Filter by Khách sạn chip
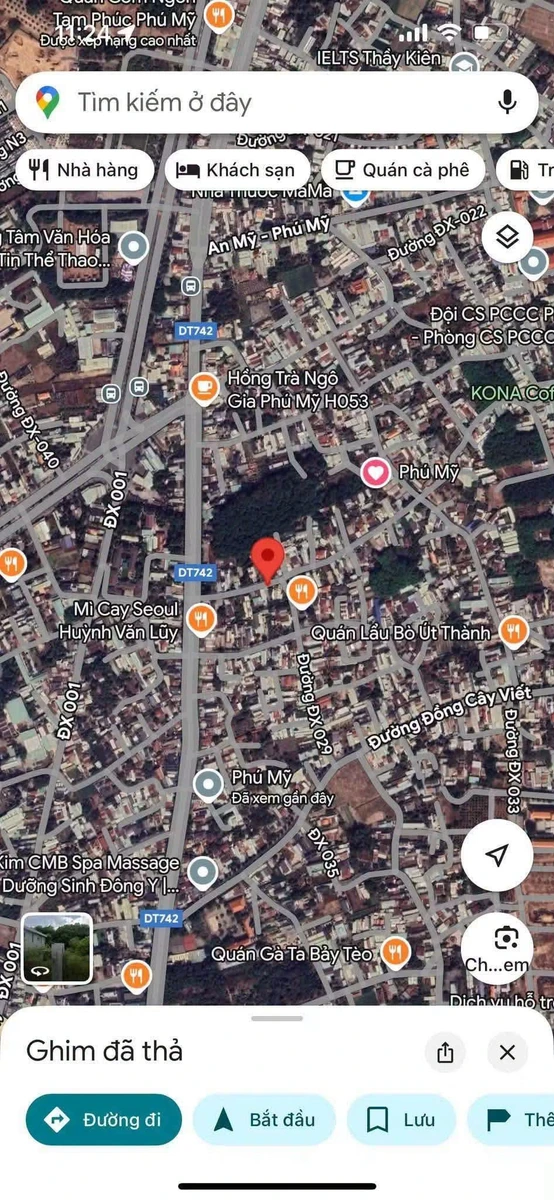This screenshot has width=554, height=1200. coord(237,170)
